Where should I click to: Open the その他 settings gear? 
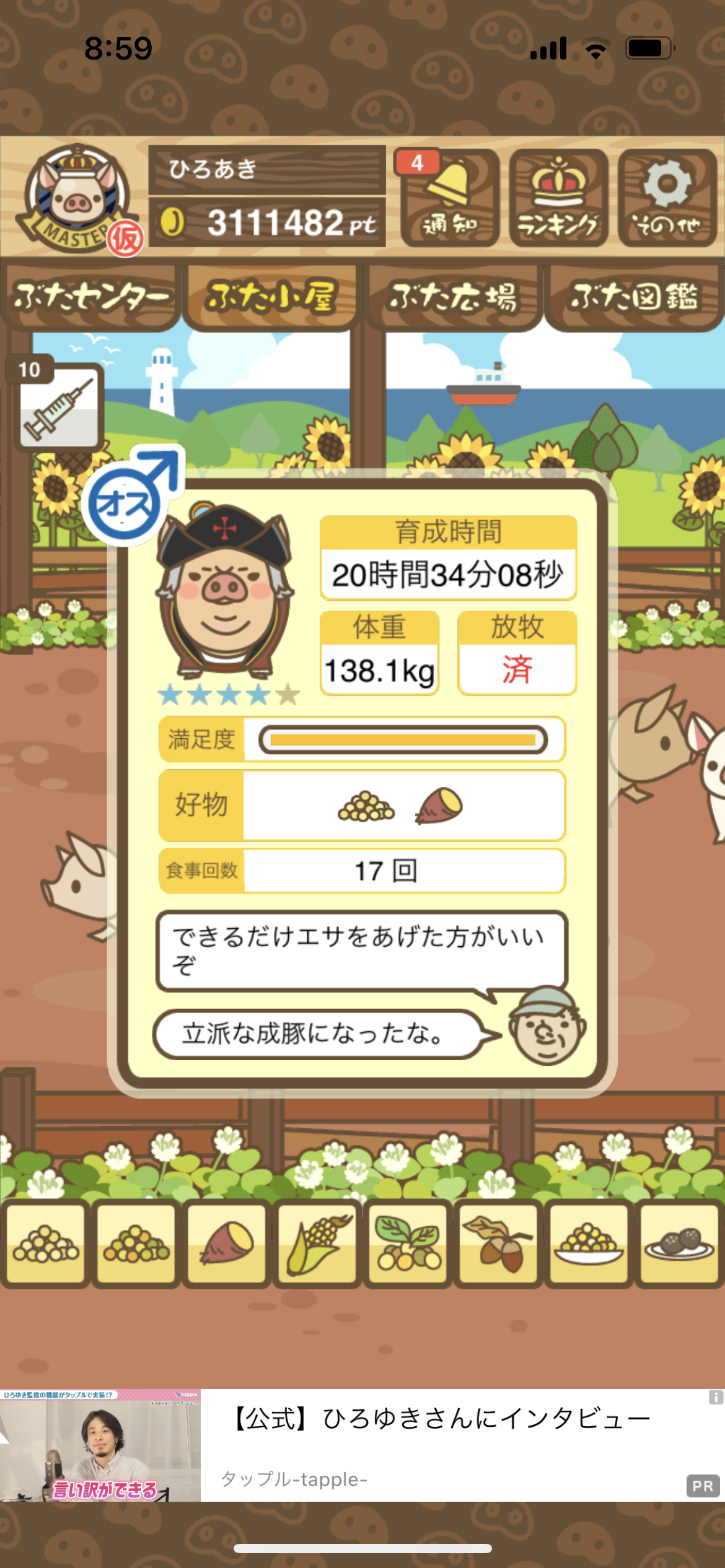[x=667, y=198]
